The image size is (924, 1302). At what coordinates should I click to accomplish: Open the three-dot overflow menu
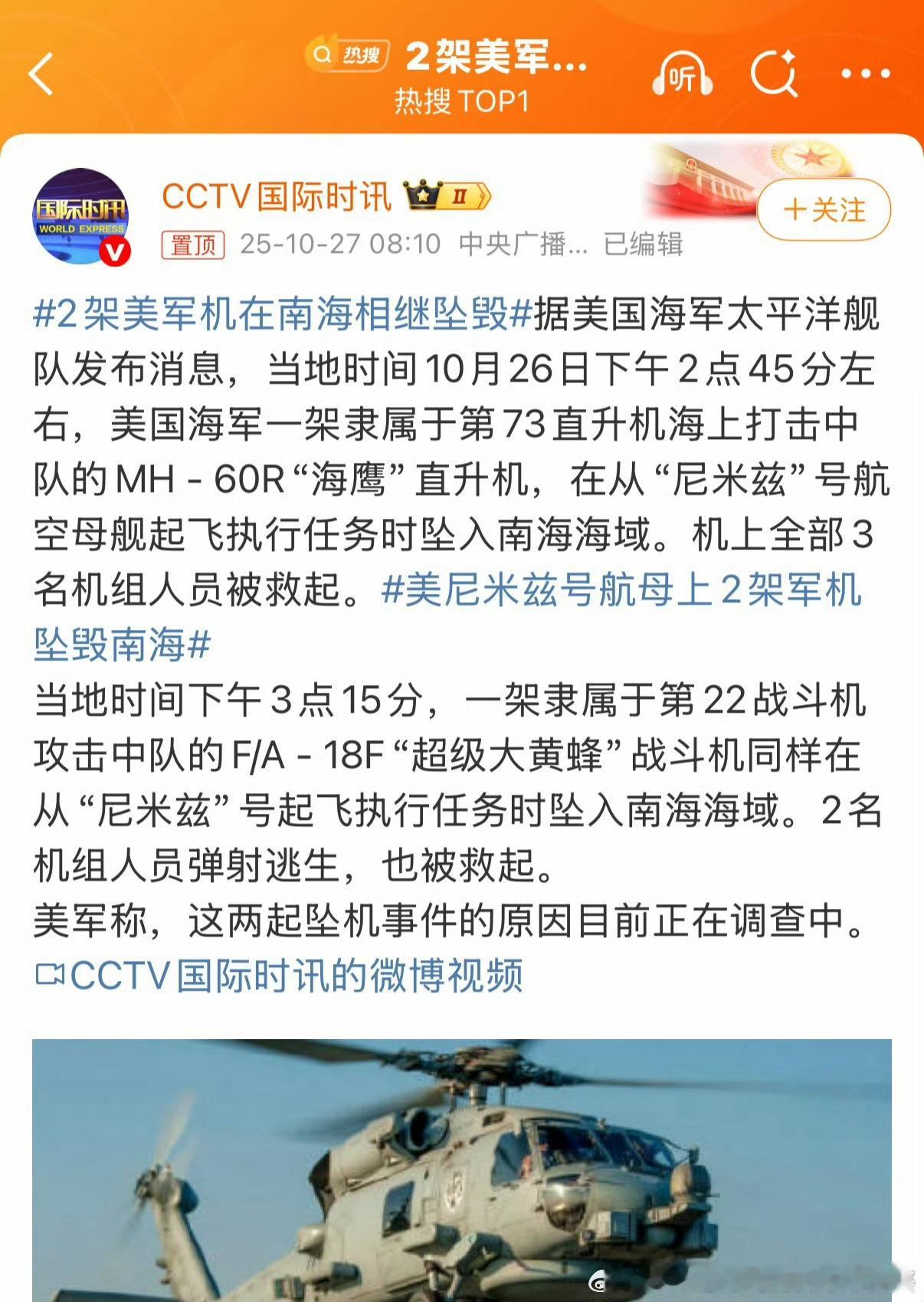(865, 74)
